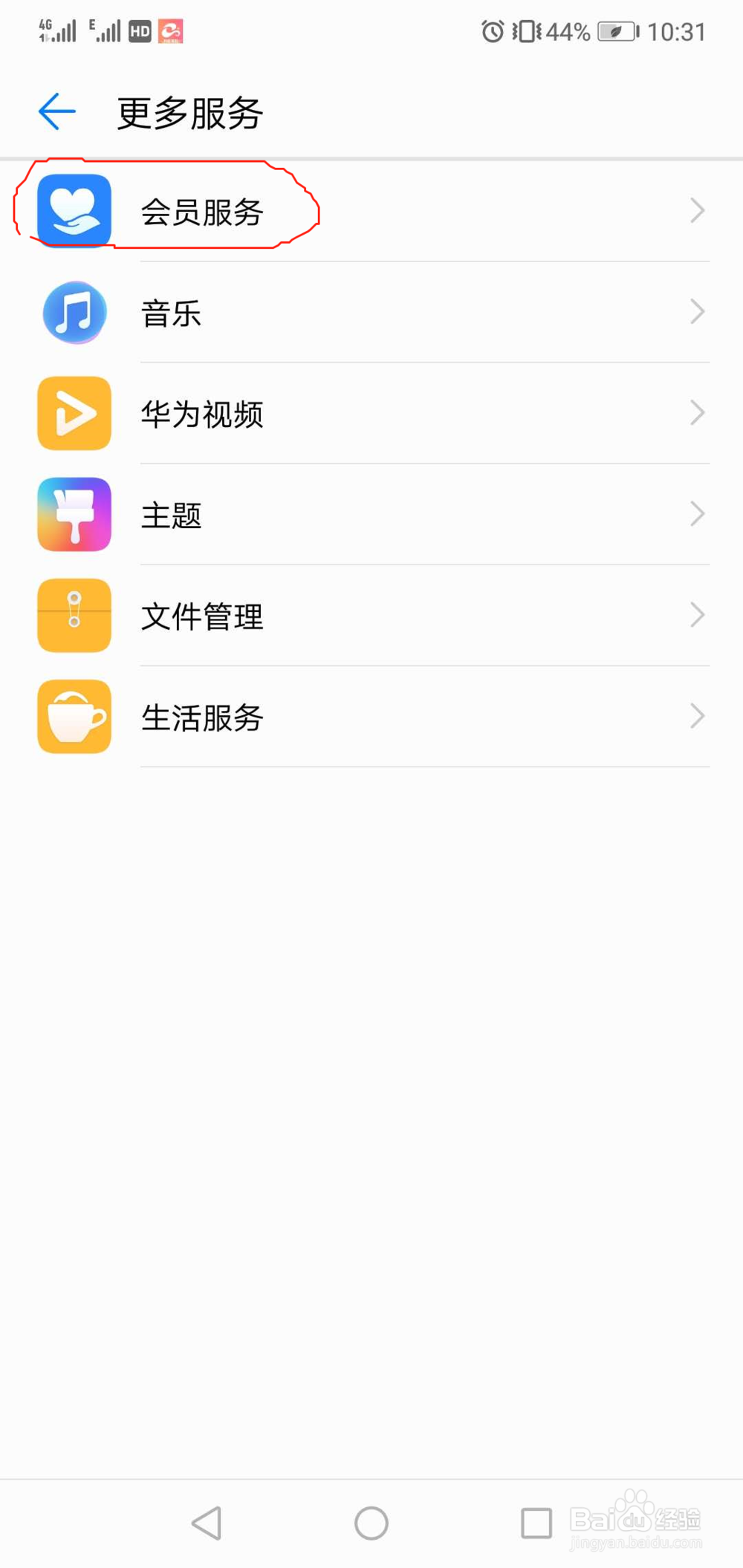Open the arrow next to 生活服务
Viewport: 743px width, 1568px height.
click(696, 717)
